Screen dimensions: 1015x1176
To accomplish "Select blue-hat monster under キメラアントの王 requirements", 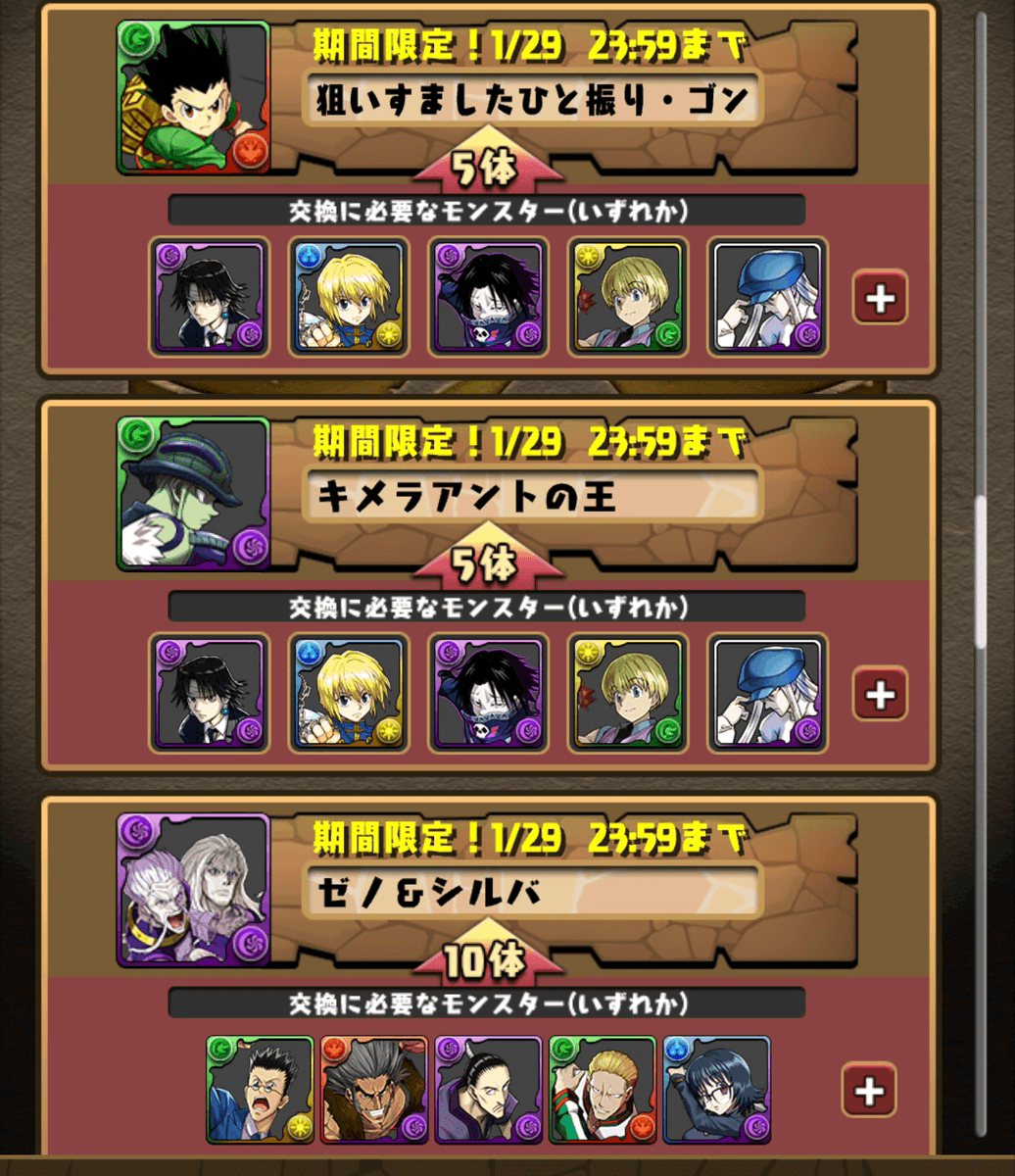I will point(768,694).
